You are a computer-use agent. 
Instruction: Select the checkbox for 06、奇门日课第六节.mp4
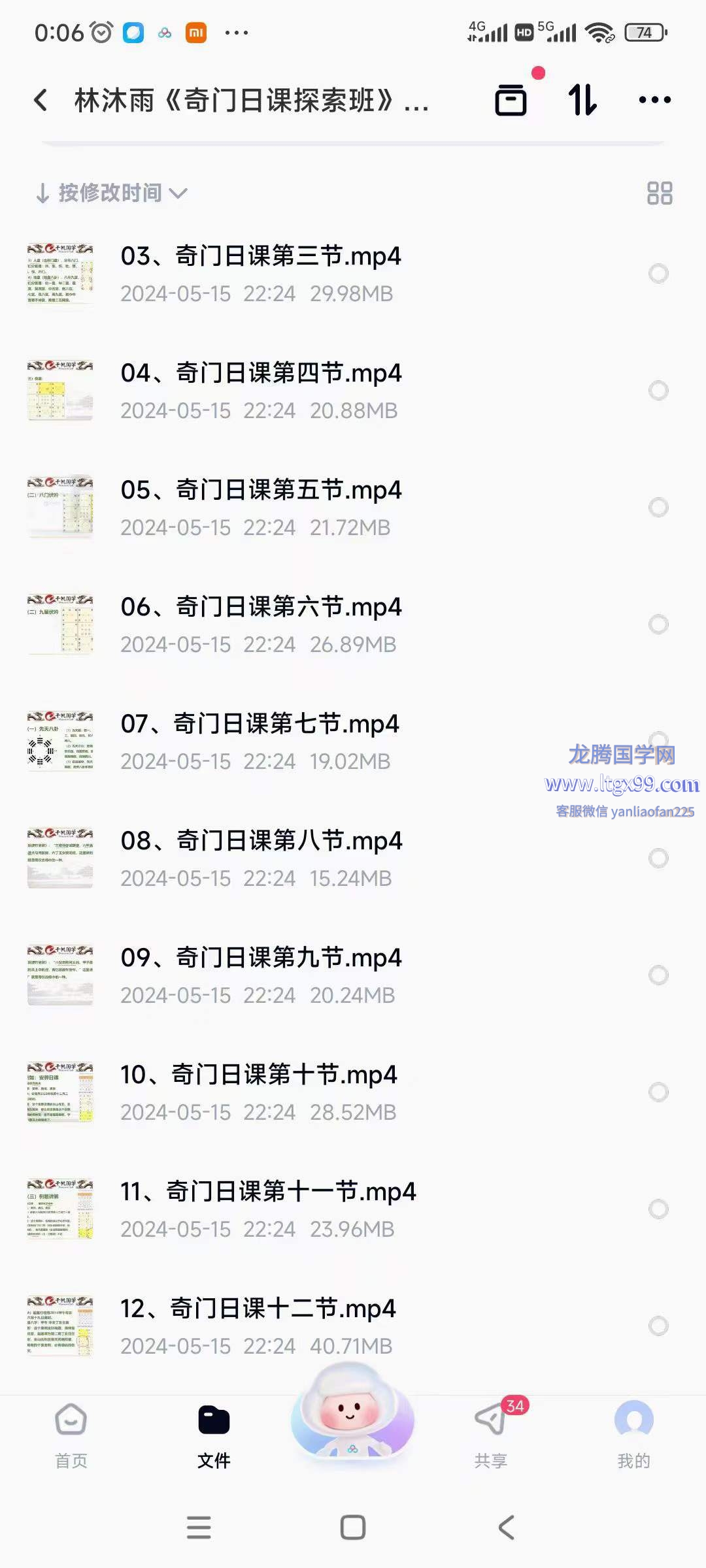[x=658, y=625]
